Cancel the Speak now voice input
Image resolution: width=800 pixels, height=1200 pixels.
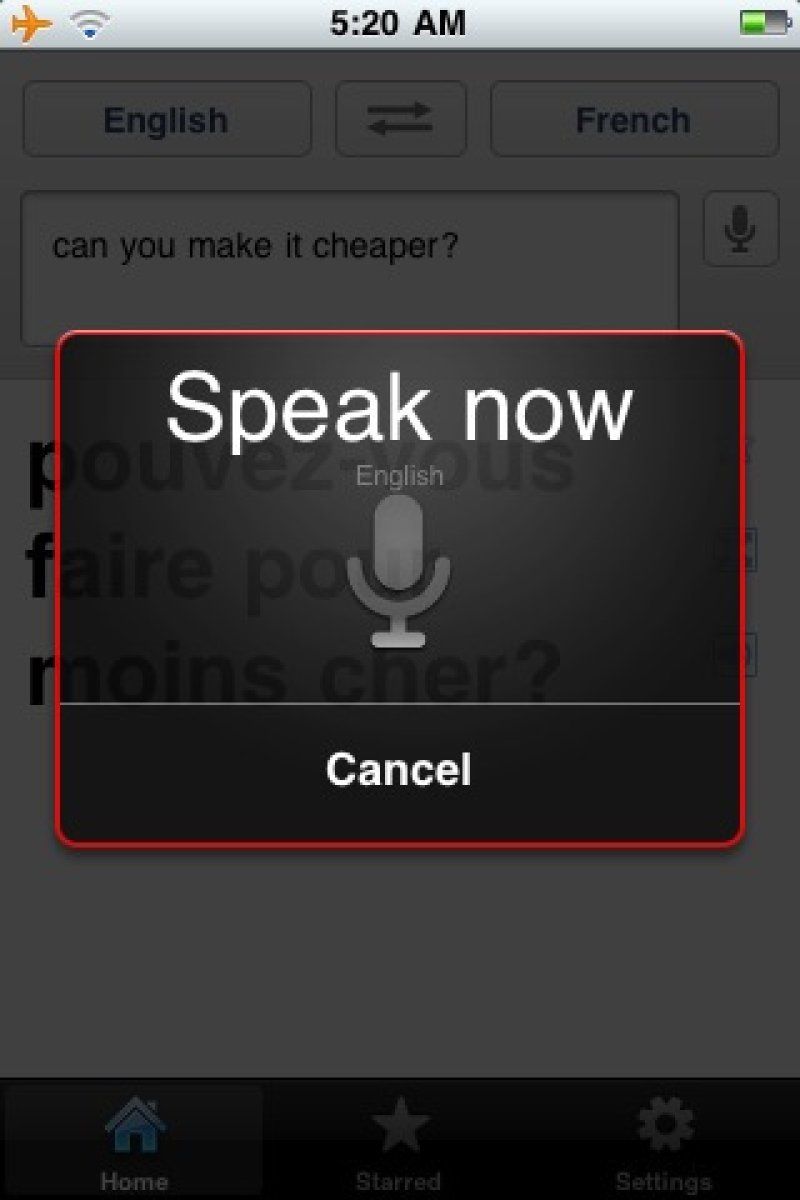(x=399, y=770)
